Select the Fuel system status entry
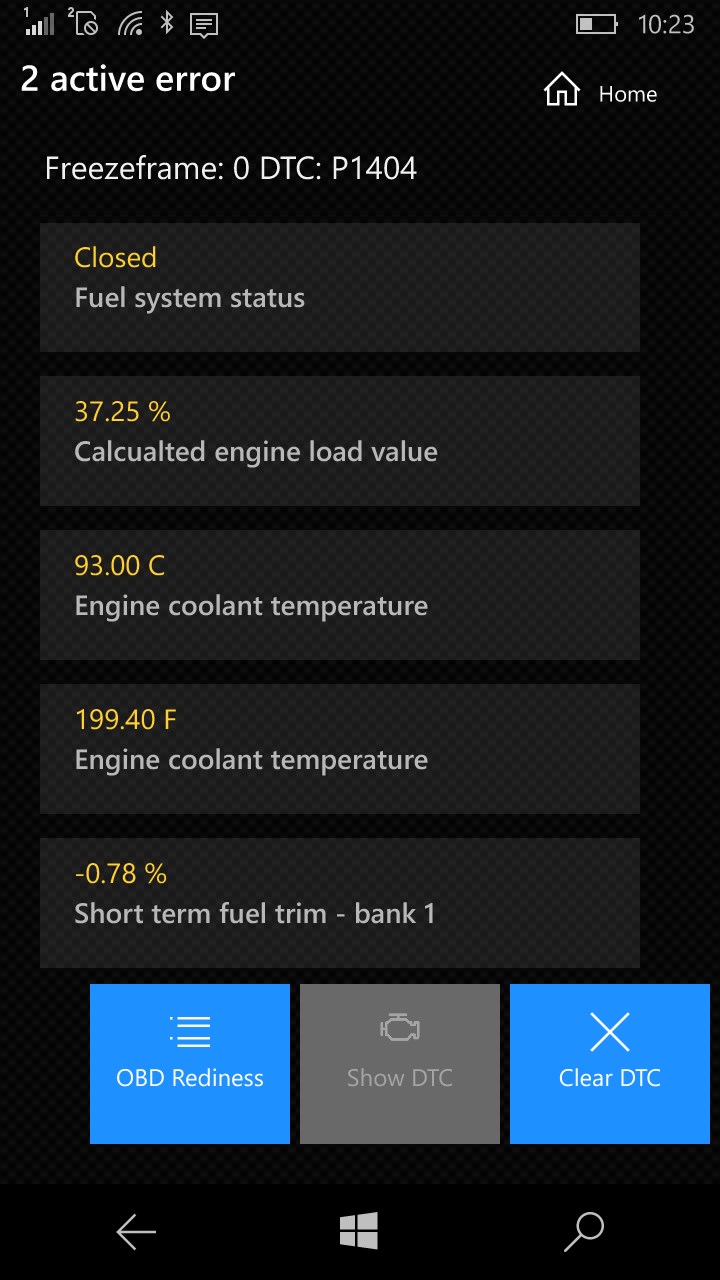 click(340, 287)
